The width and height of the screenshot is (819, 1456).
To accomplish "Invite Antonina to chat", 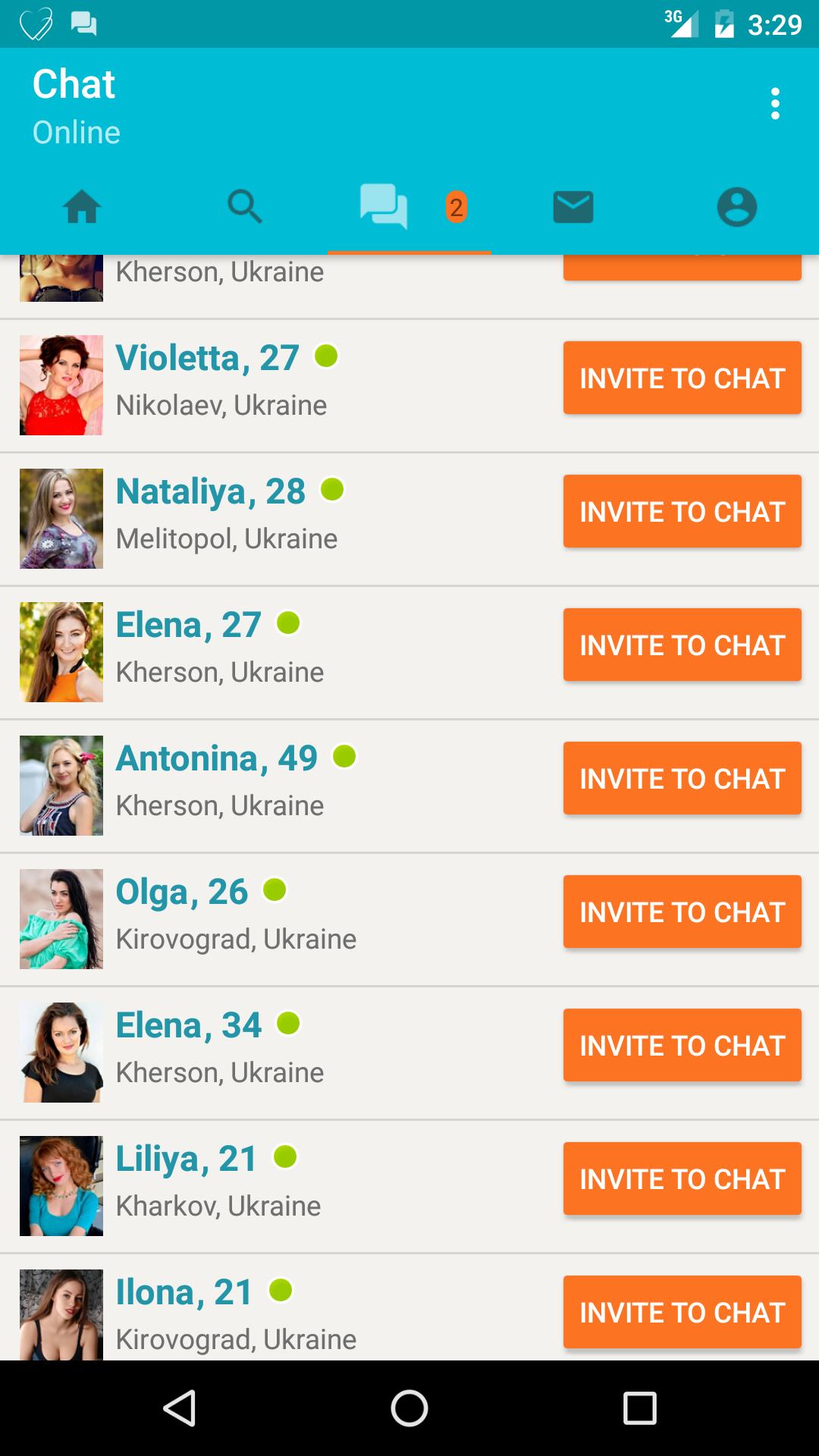I will [x=682, y=778].
